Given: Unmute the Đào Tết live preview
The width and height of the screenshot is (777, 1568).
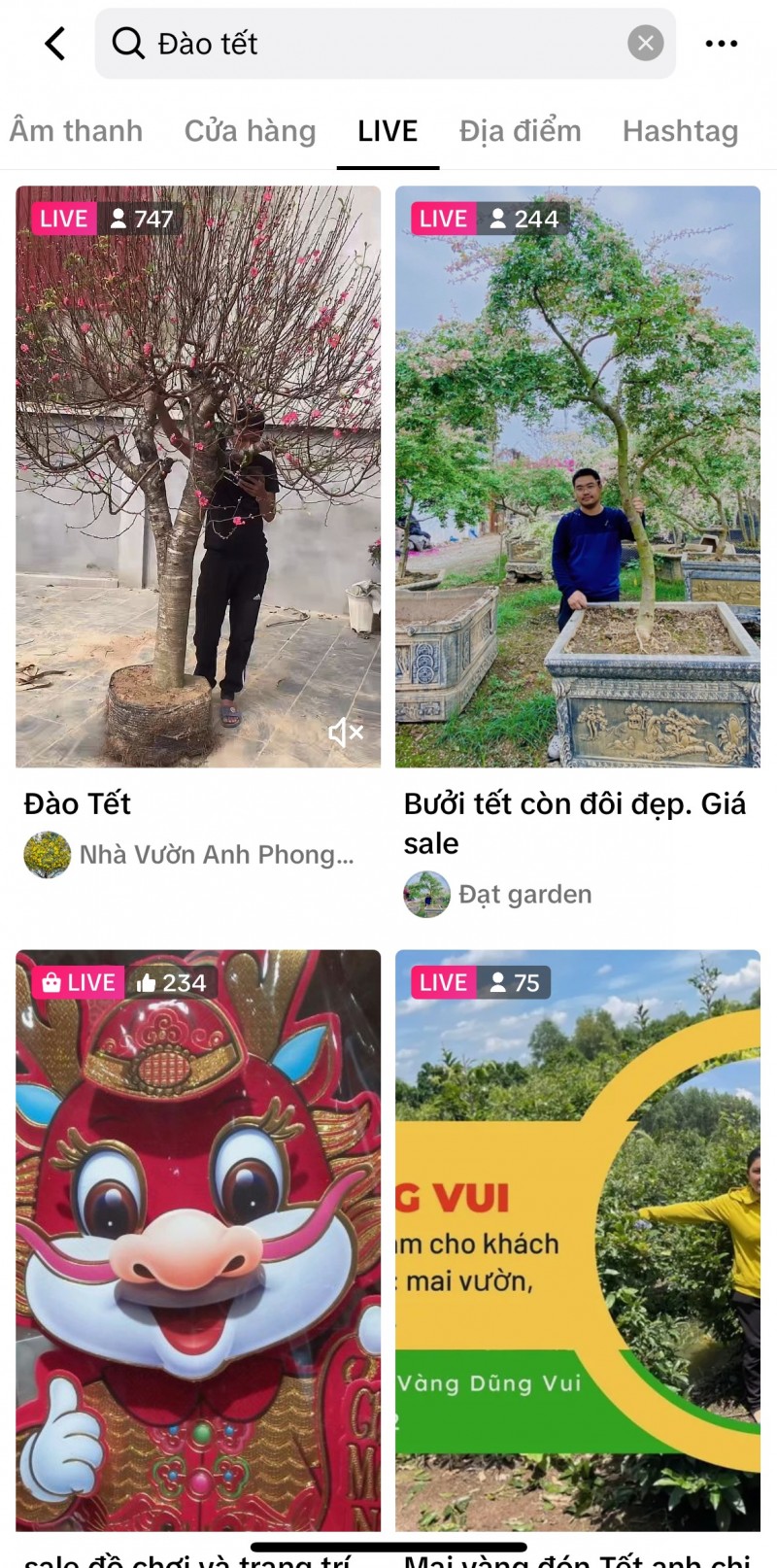Looking at the screenshot, I should click(x=345, y=733).
